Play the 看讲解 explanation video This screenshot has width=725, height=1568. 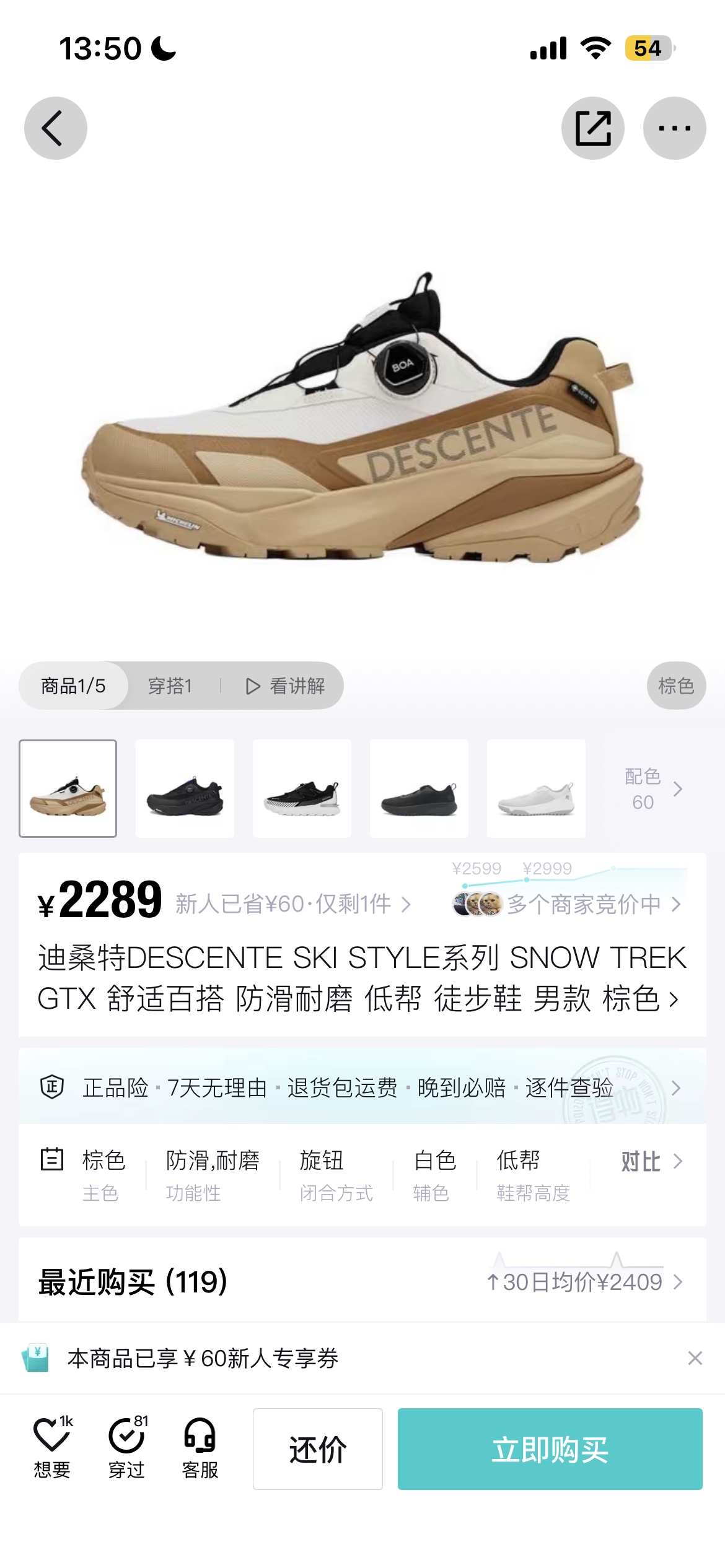[x=286, y=686]
